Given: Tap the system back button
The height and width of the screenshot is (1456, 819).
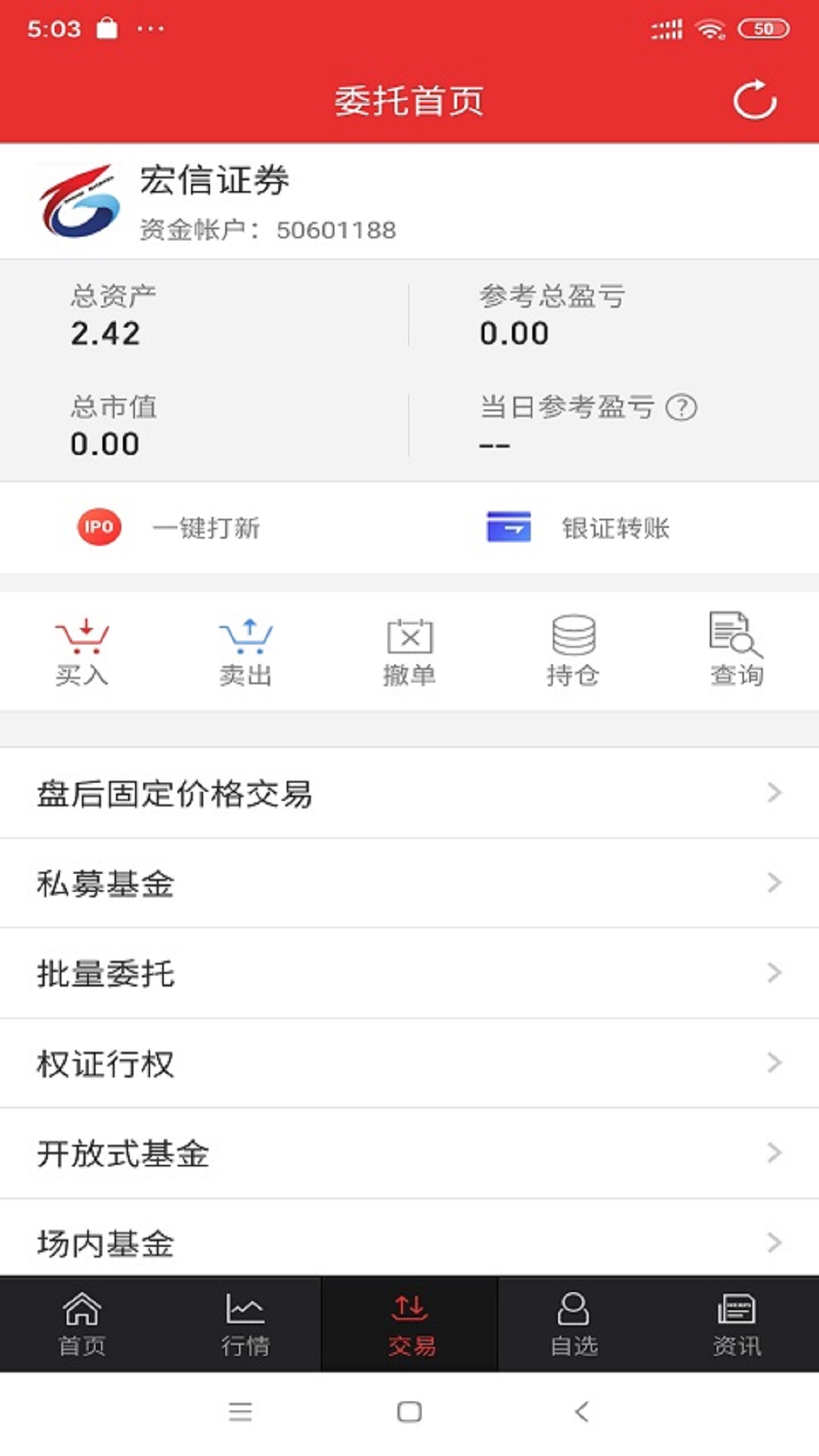Looking at the screenshot, I should pos(582,1411).
